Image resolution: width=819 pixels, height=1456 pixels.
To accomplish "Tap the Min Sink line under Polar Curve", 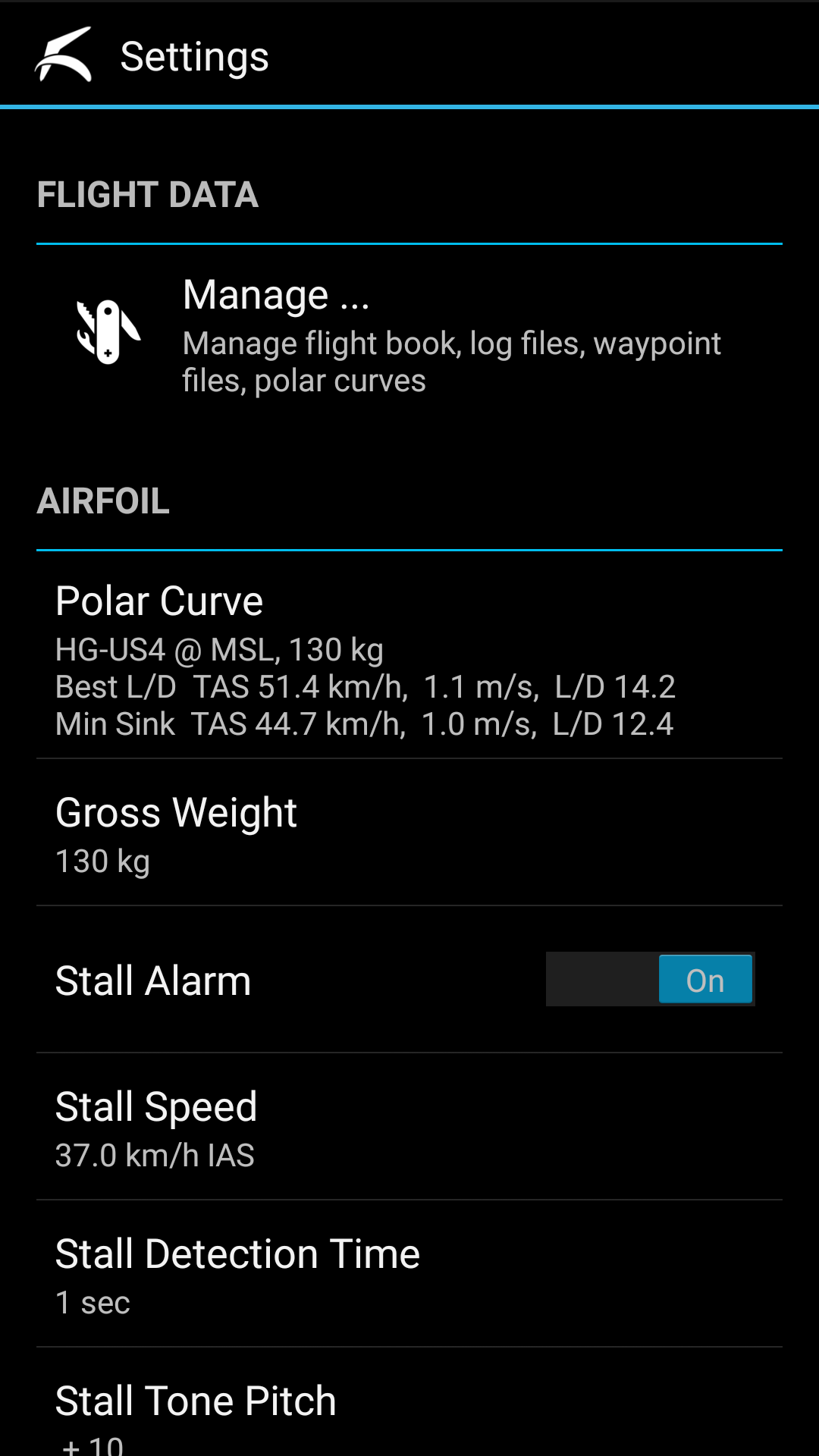I will (x=364, y=723).
